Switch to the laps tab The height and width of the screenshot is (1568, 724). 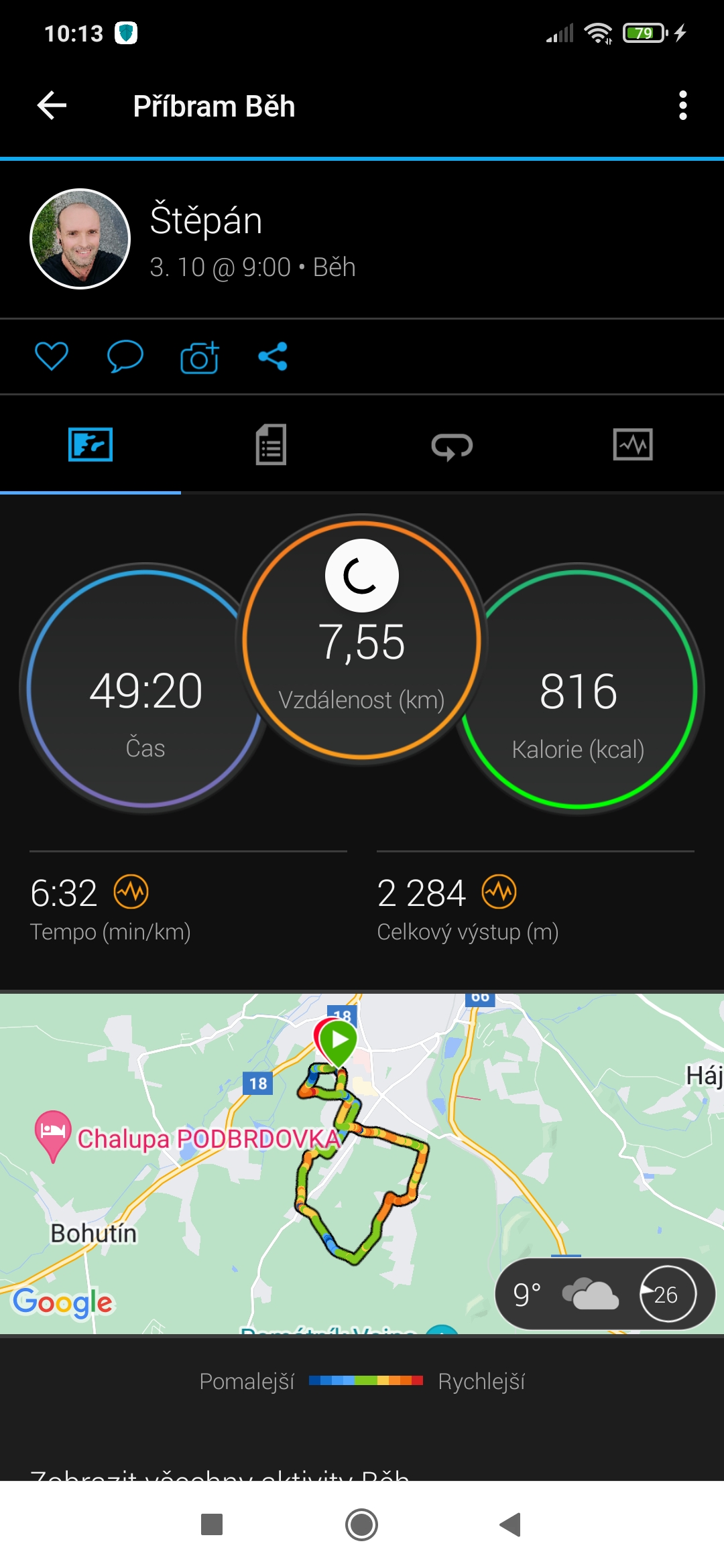click(452, 446)
